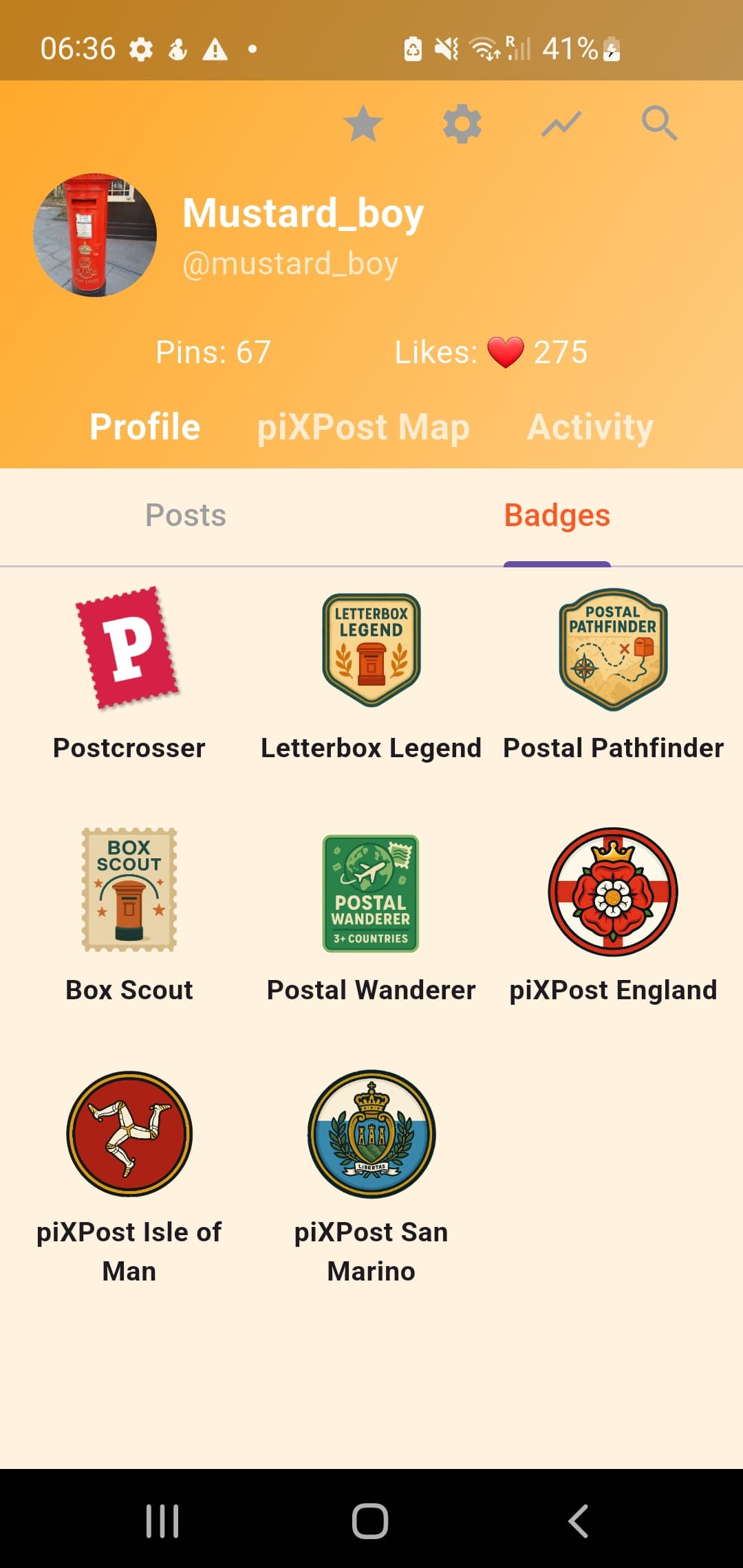Open the Postcrosser badge

[129, 649]
